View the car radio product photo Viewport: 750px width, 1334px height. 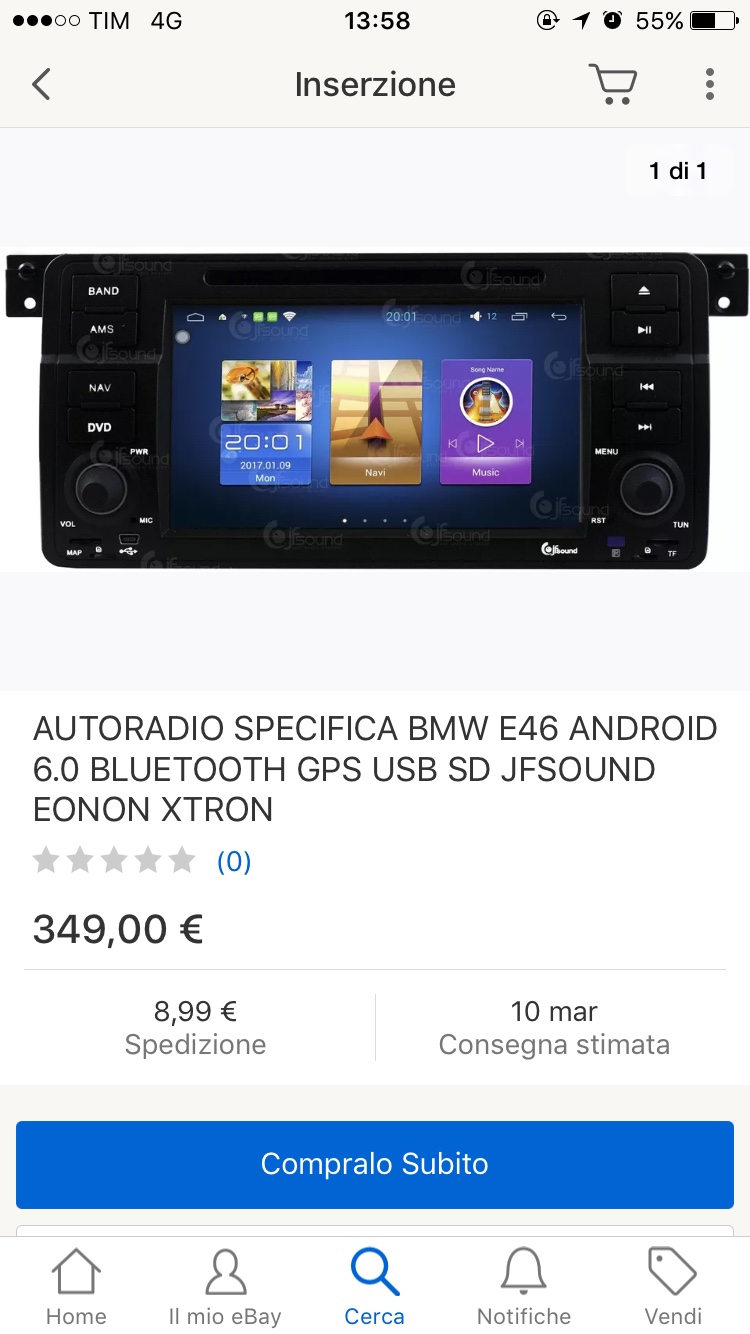(x=375, y=410)
